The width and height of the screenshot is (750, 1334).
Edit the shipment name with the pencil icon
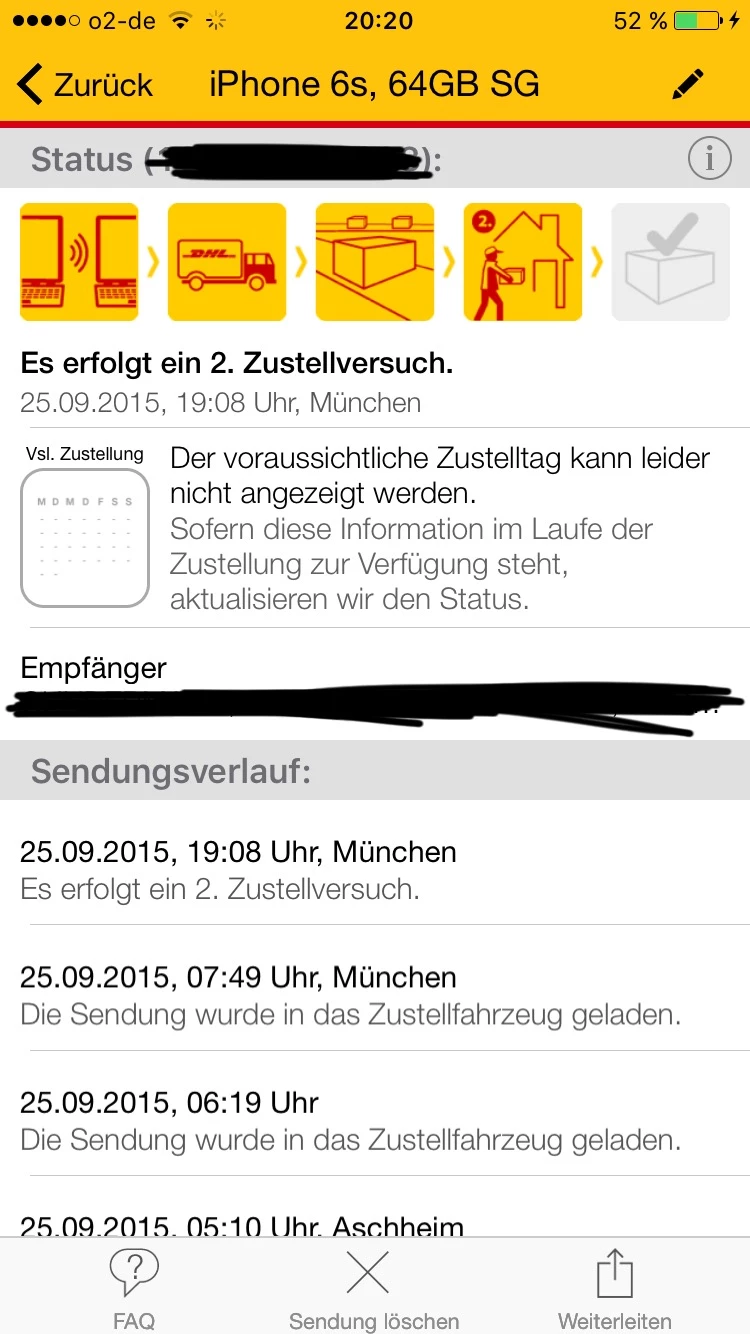click(688, 85)
